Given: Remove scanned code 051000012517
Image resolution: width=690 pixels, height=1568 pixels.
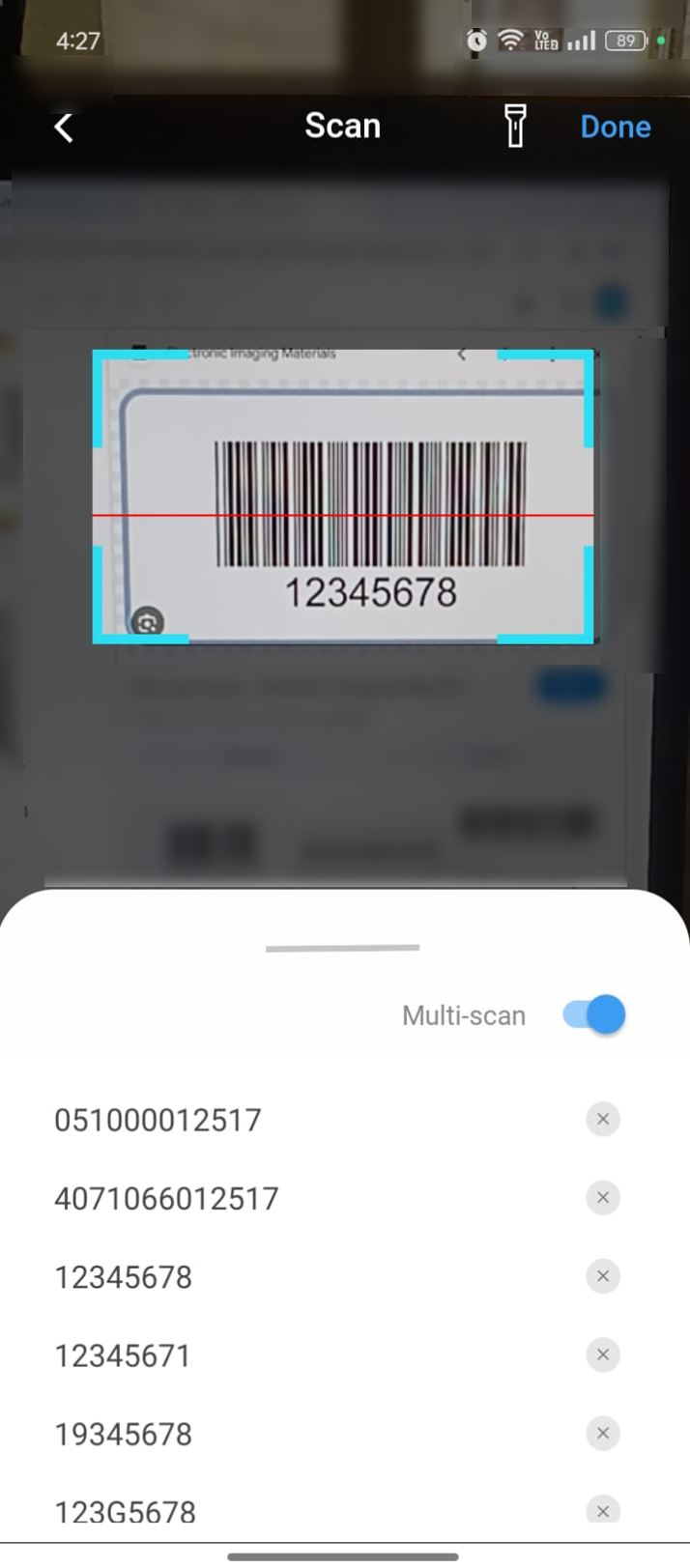Looking at the screenshot, I should click(x=602, y=1119).
